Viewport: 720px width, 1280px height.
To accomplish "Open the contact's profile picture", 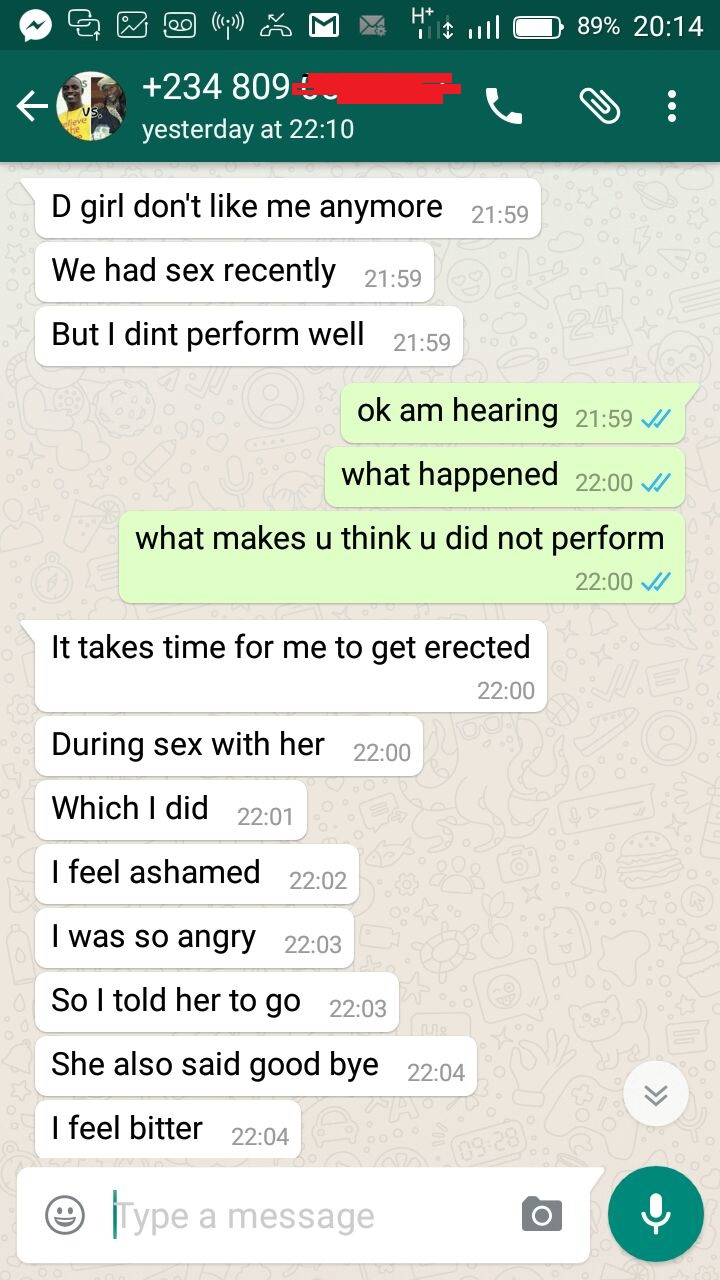I will [x=91, y=106].
